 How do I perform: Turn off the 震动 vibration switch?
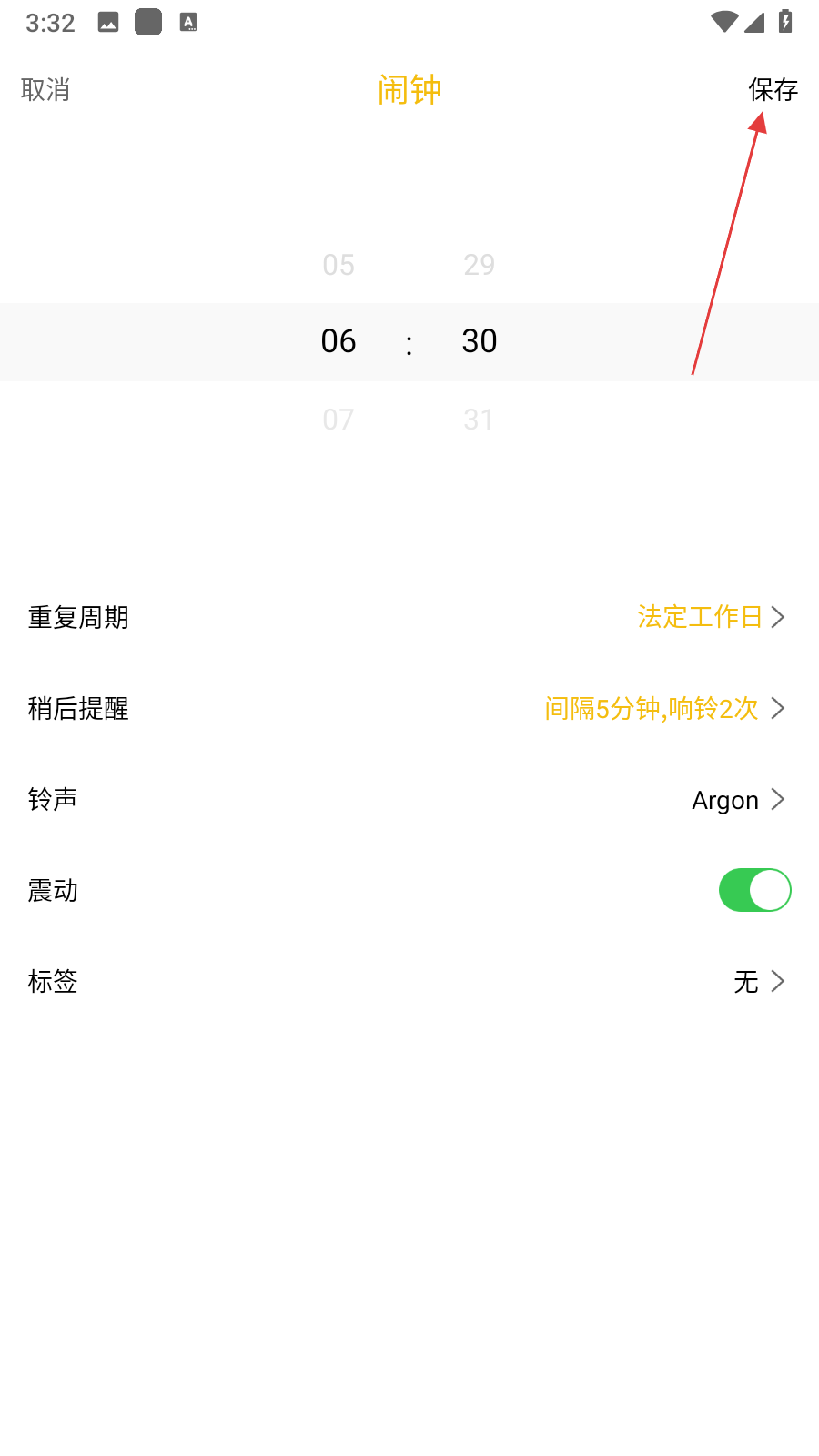(754, 890)
